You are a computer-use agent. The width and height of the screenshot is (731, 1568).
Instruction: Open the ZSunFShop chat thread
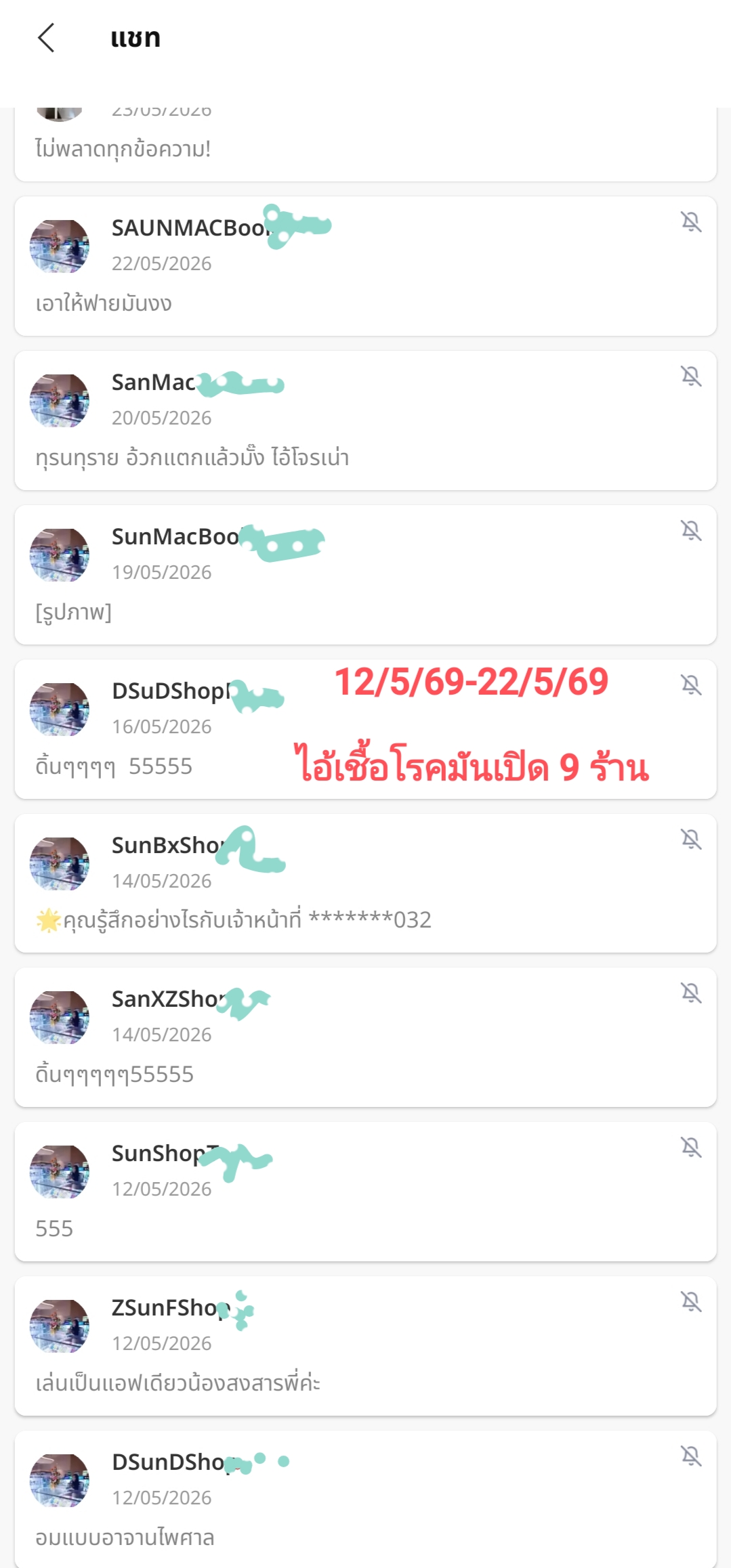[x=366, y=1346]
